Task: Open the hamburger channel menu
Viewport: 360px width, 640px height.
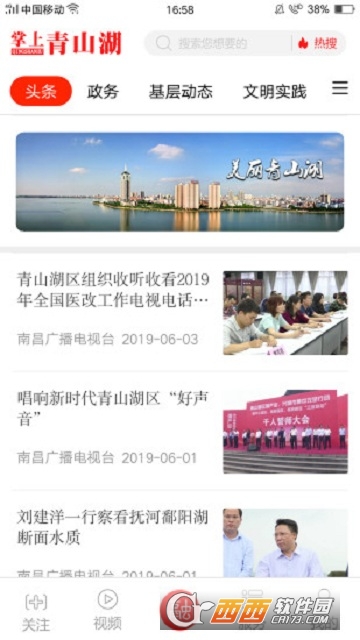Action: [340, 88]
